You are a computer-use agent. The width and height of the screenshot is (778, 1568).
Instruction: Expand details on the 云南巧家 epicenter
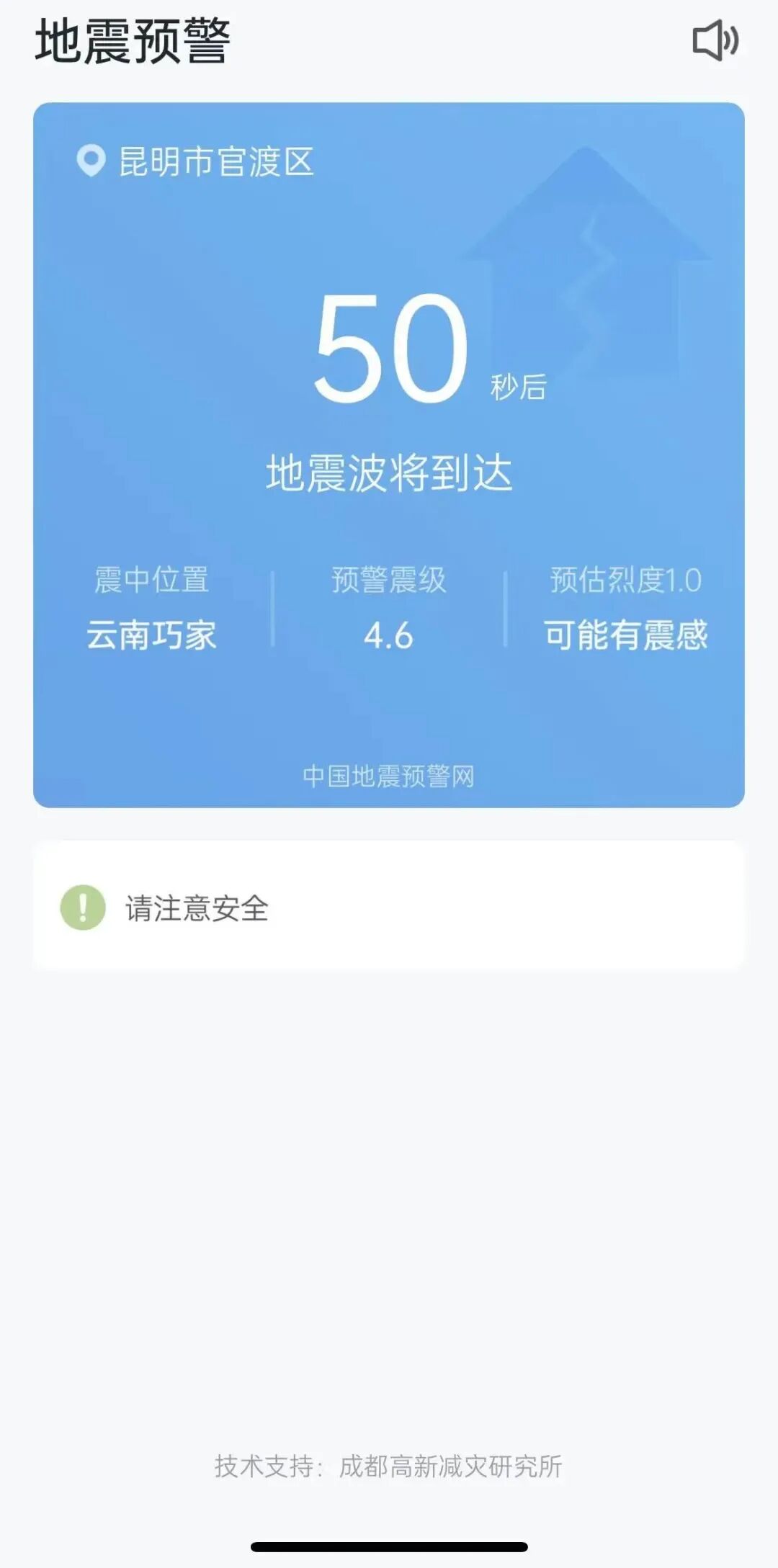coord(151,634)
